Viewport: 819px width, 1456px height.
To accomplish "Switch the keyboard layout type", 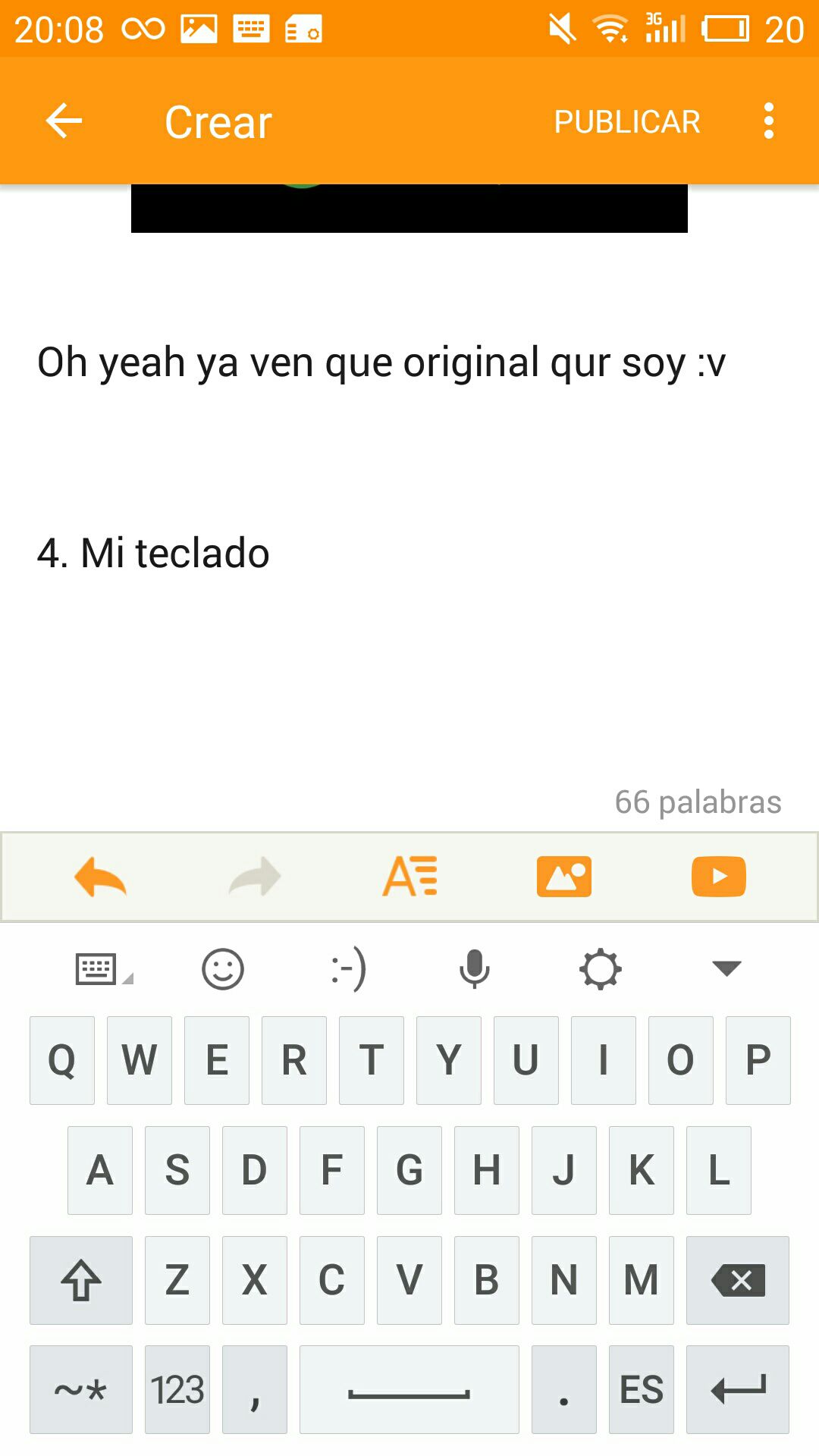I will (104, 969).
